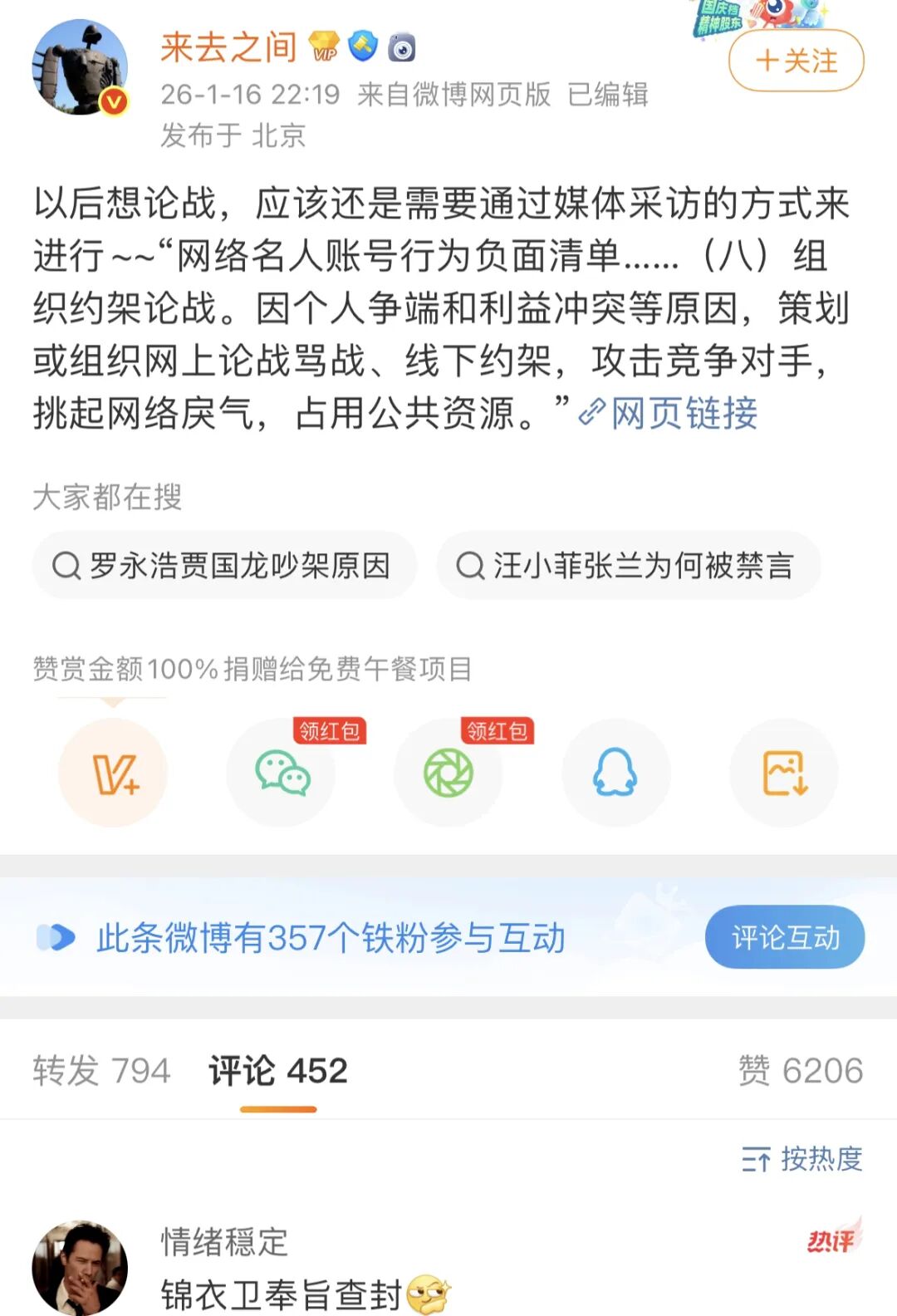Save the post as an image
The image size is (897, 1316).
784,773
